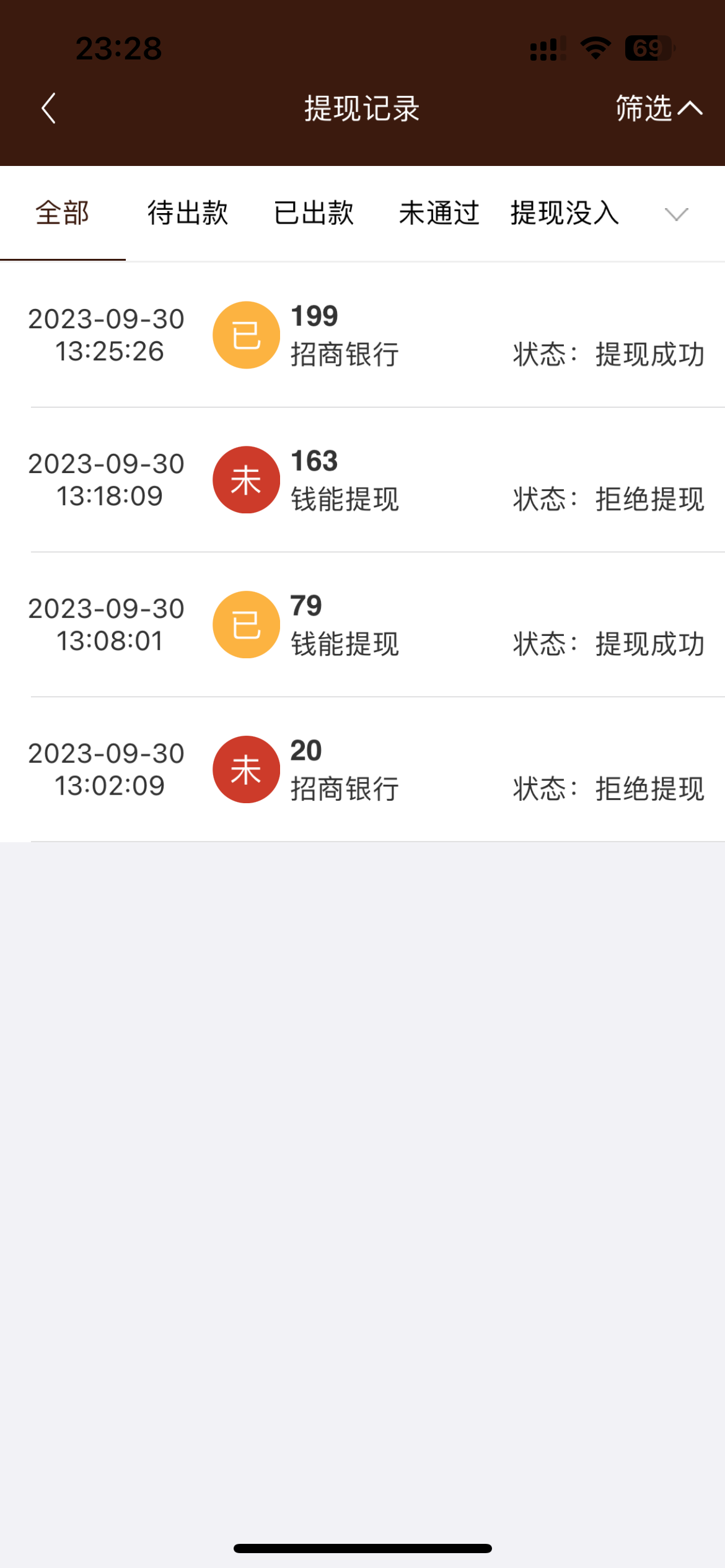This screenshot has width=725, height=1568.
Task: Switch to the 待出款 tab
Action: tap(188, 213)
